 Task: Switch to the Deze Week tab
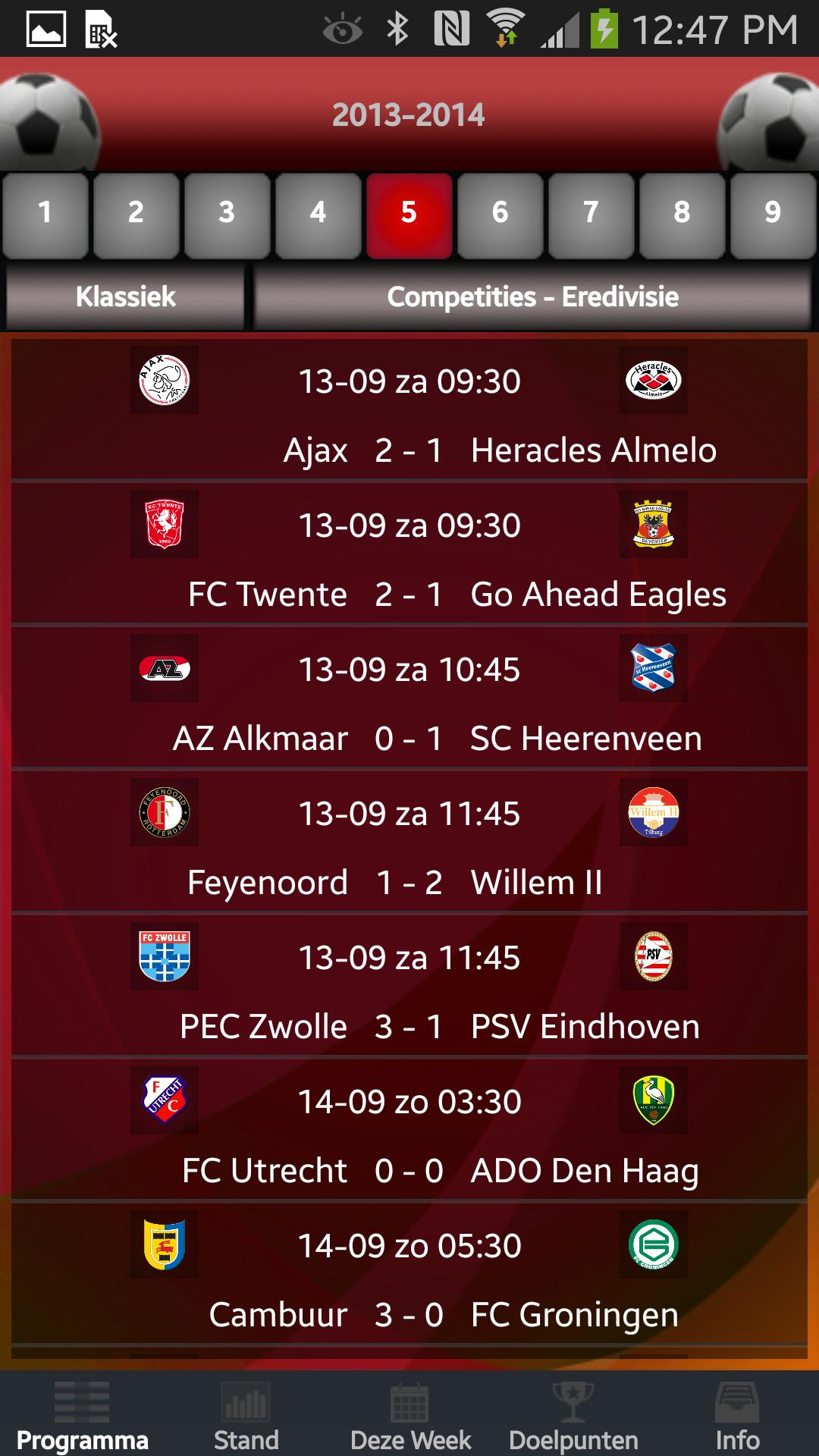pos(409,1418)
